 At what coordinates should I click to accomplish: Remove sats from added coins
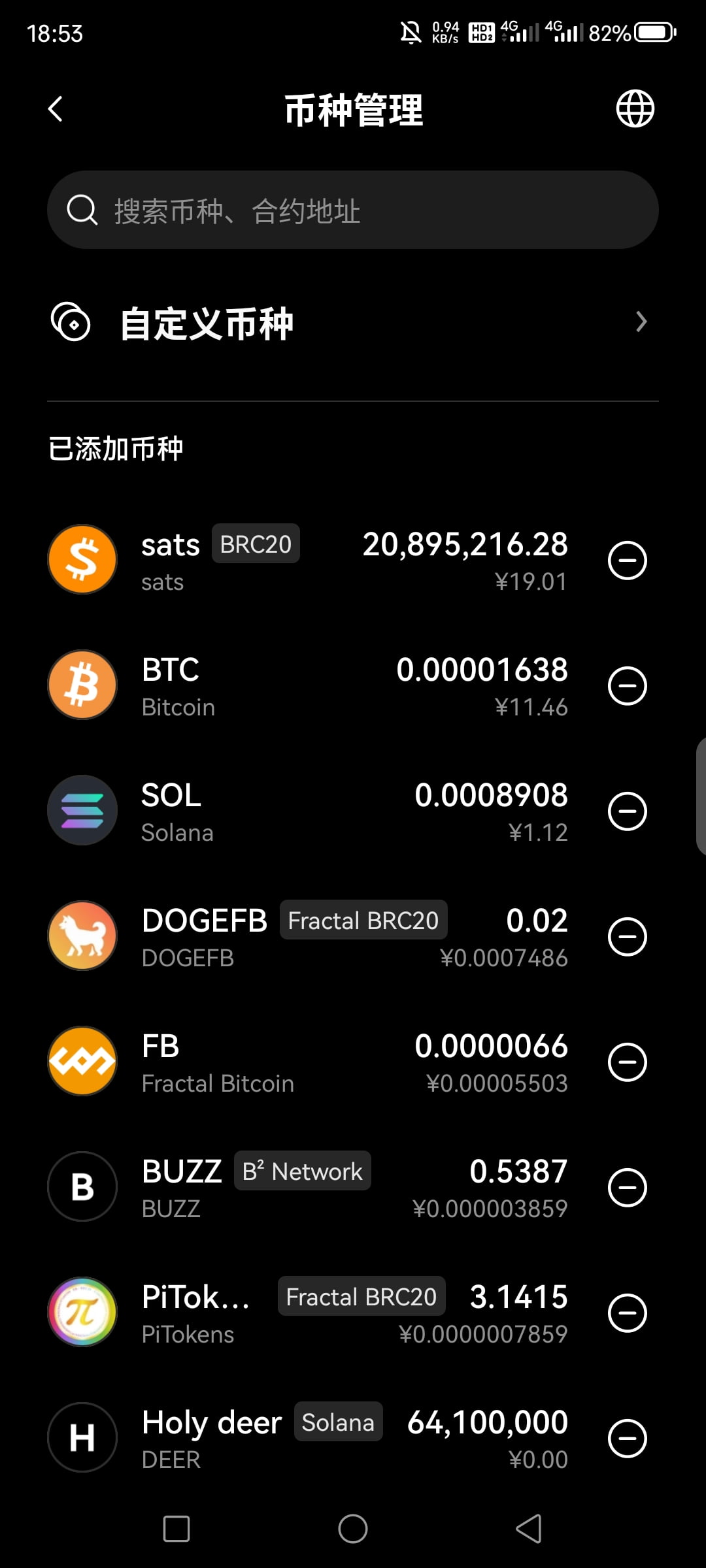click(627, 559)
